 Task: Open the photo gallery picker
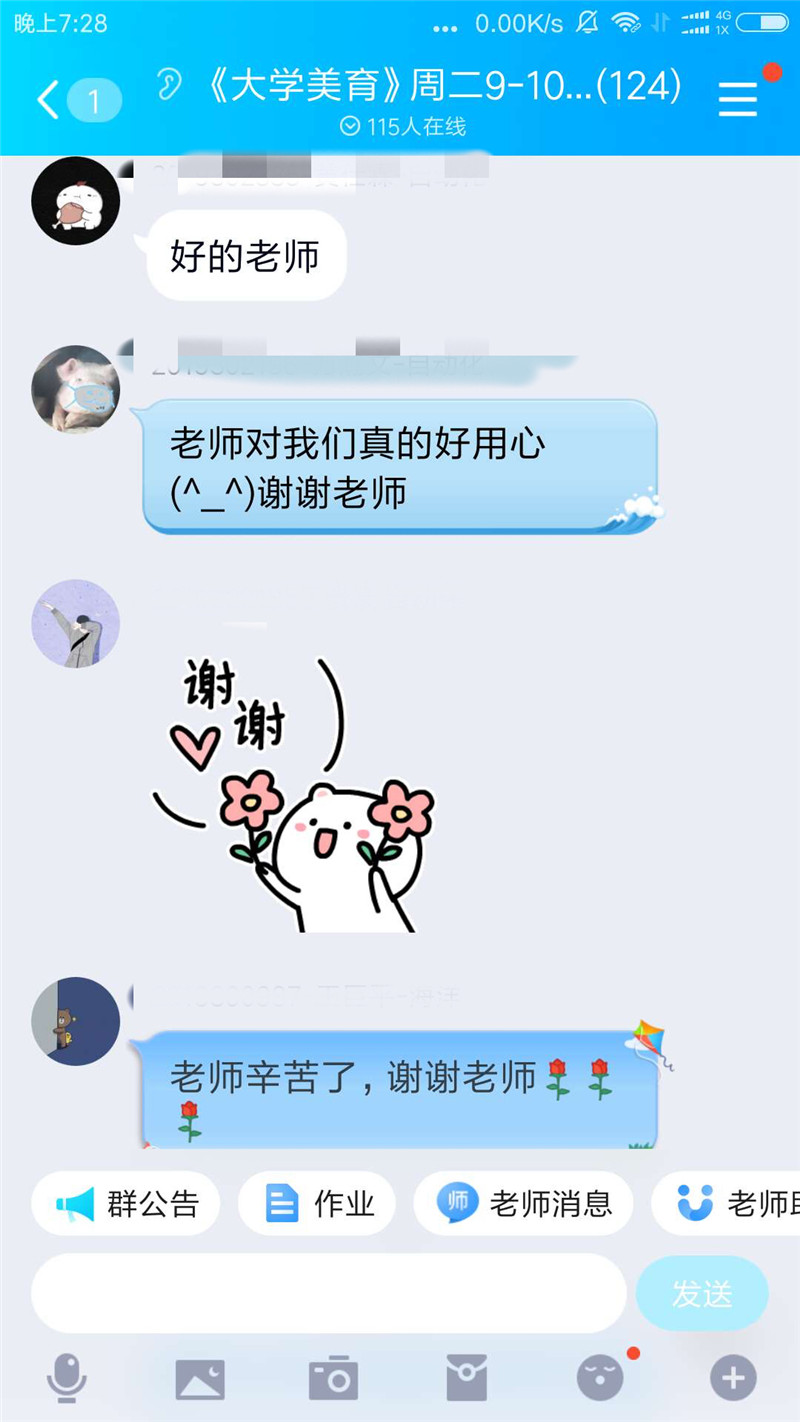[x=200, y=1380]
